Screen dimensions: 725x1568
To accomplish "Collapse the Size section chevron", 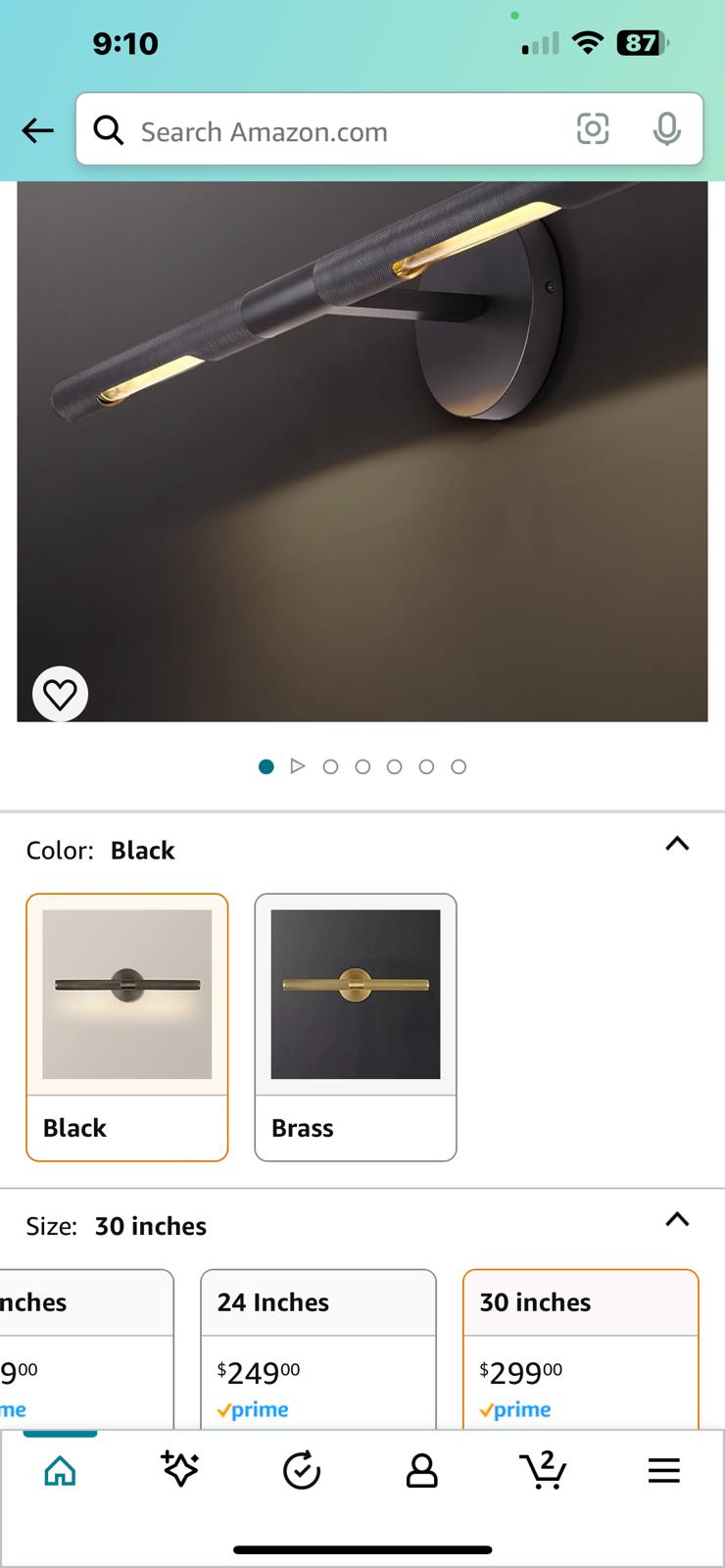I will coord(677,1219).
